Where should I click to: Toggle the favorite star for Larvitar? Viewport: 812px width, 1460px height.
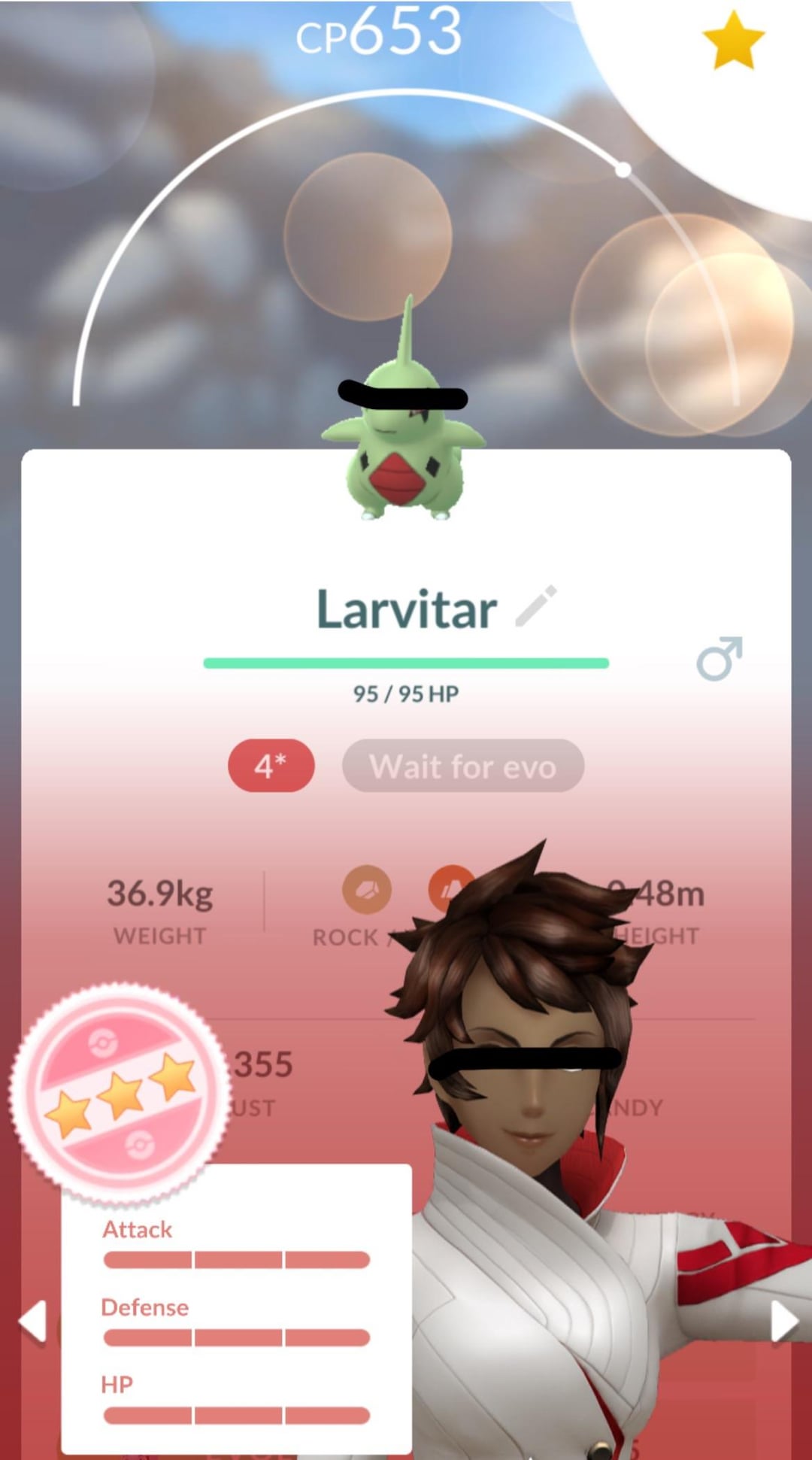pyautogui.click(x=733, y=41)
